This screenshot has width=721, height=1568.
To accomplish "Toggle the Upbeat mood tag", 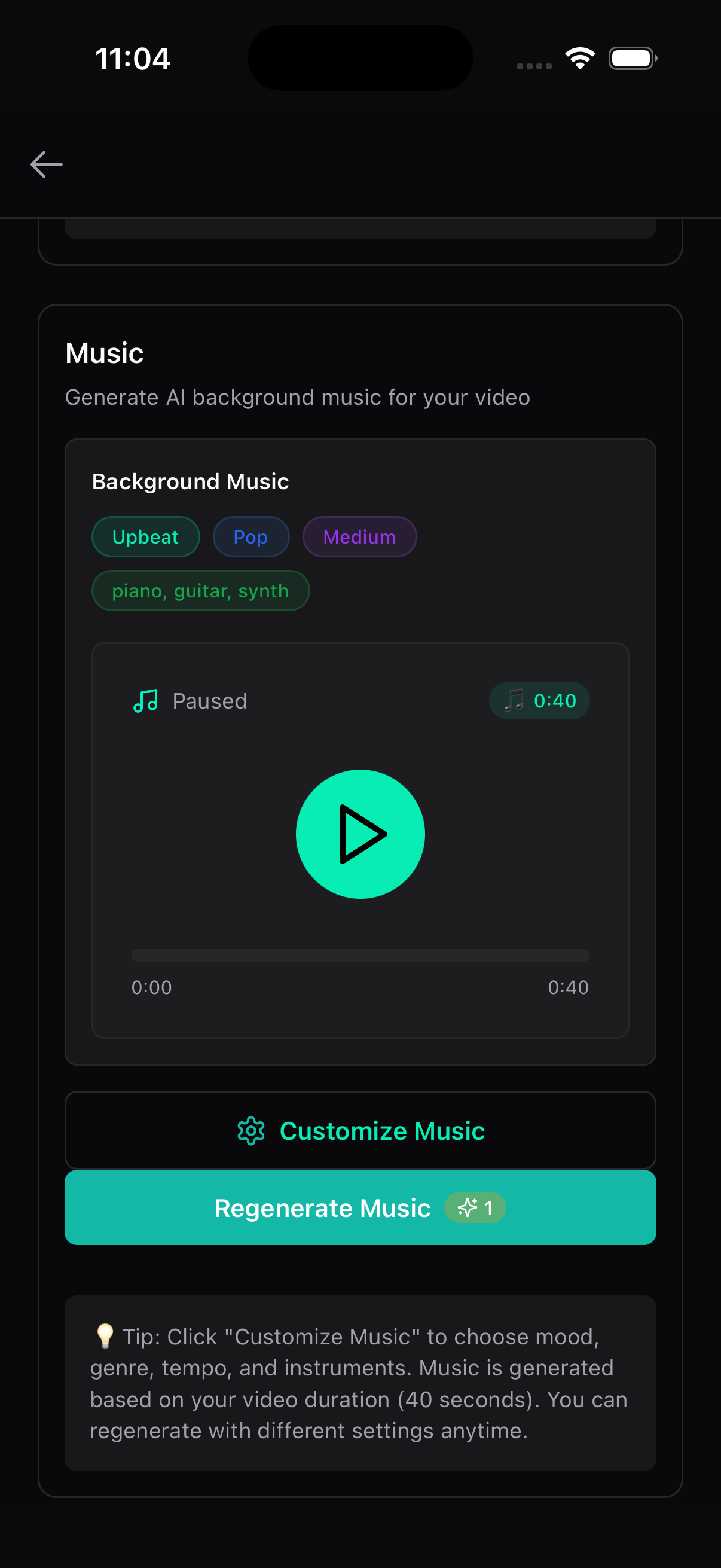I will point(145,536).
